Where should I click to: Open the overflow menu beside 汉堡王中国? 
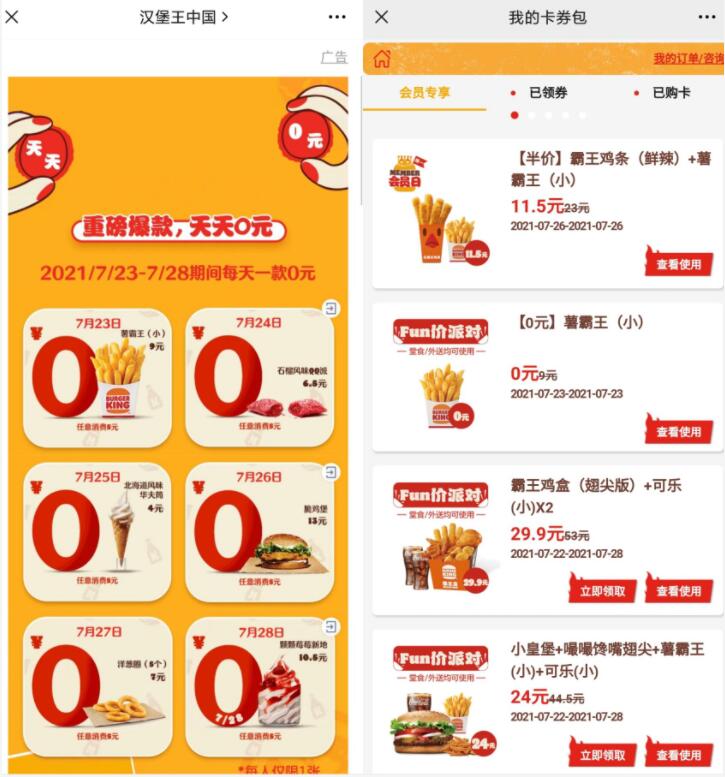coord(337,17)
